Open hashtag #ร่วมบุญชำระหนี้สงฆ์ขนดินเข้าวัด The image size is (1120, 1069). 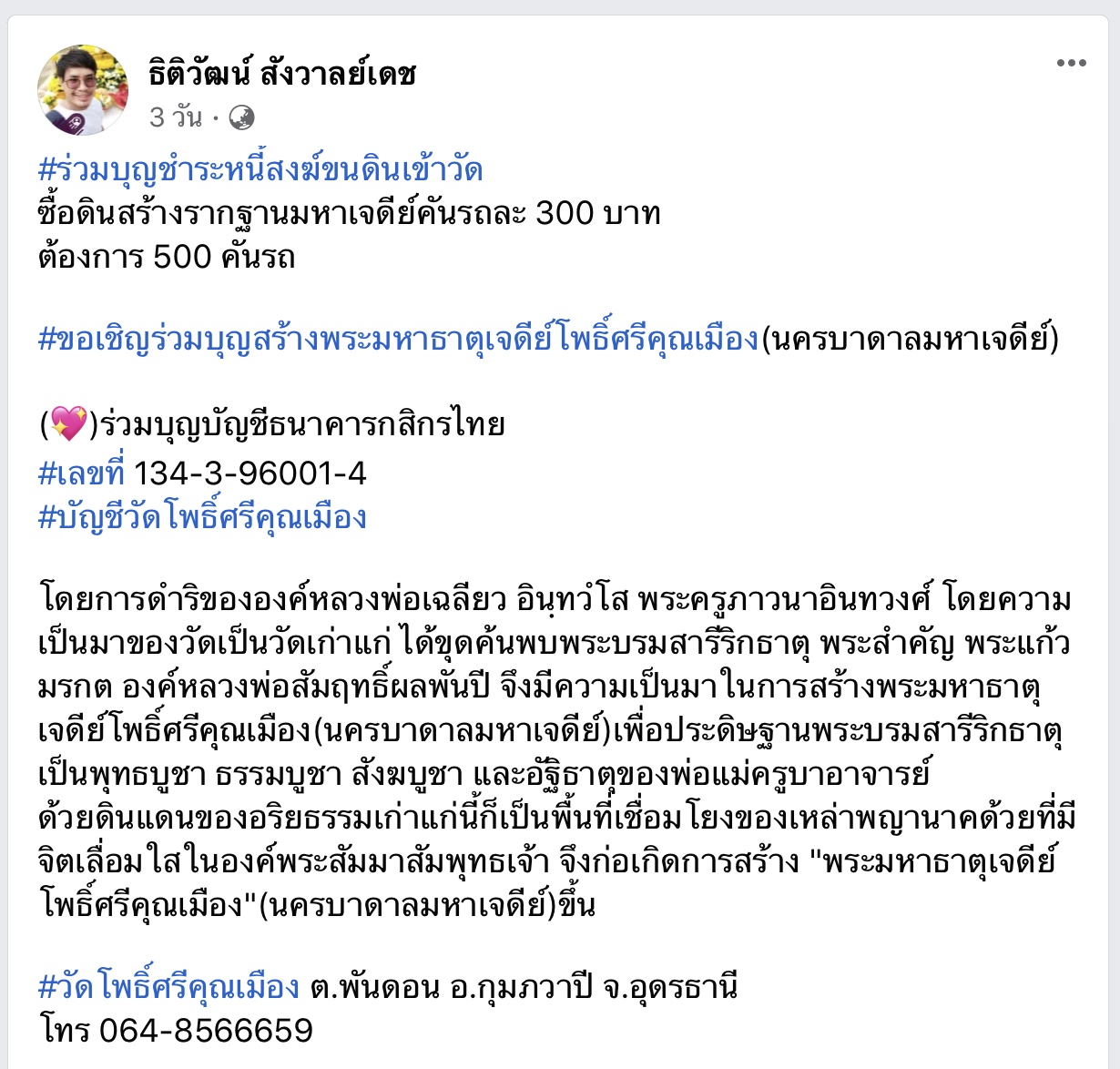[x=260, y=169]
